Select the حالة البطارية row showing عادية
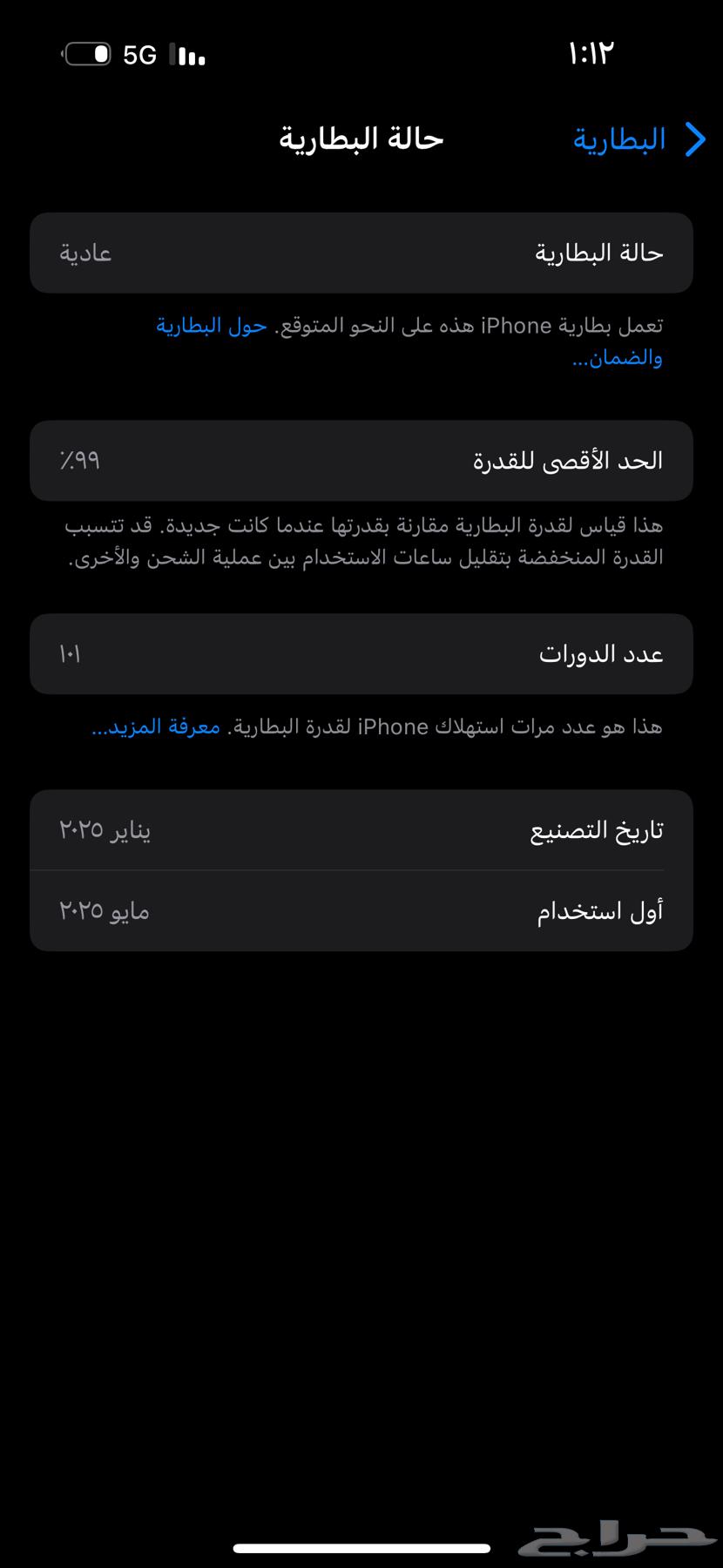The image size is (723, 1568). (x=361, y=252)
